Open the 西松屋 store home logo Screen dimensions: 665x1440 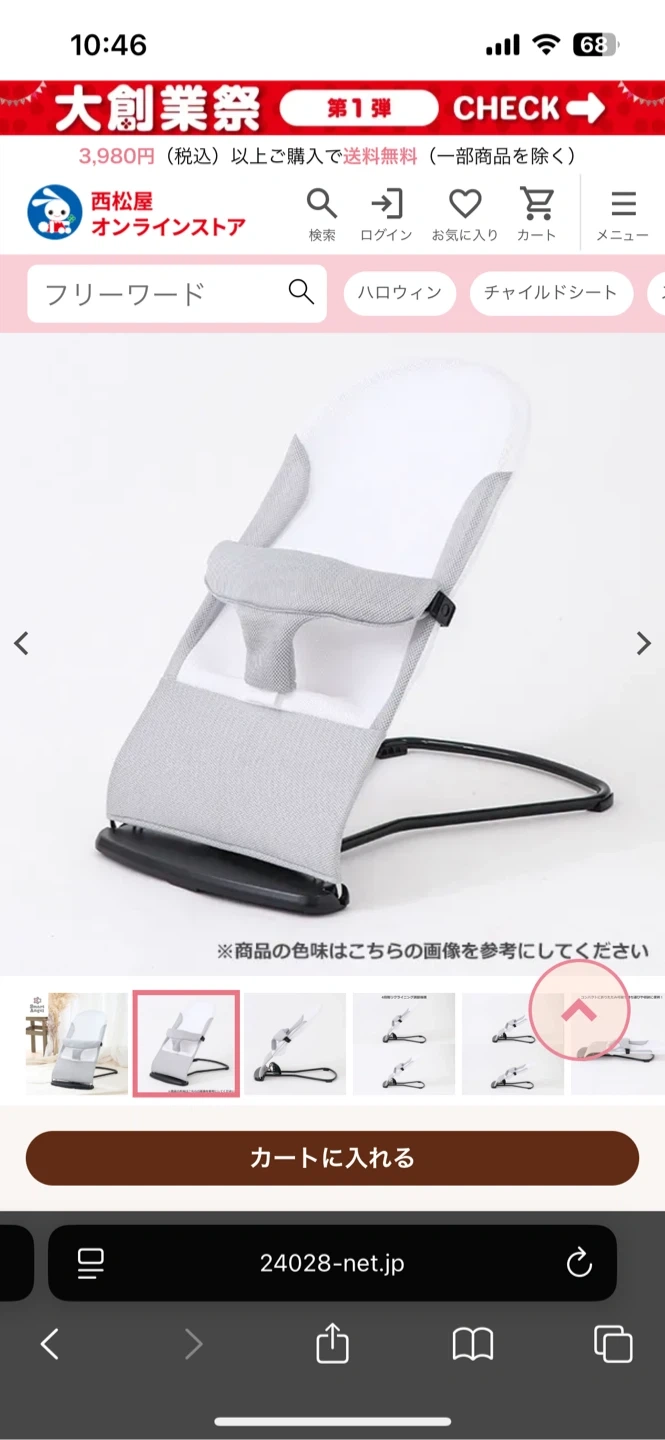click(x=136, y=212)
